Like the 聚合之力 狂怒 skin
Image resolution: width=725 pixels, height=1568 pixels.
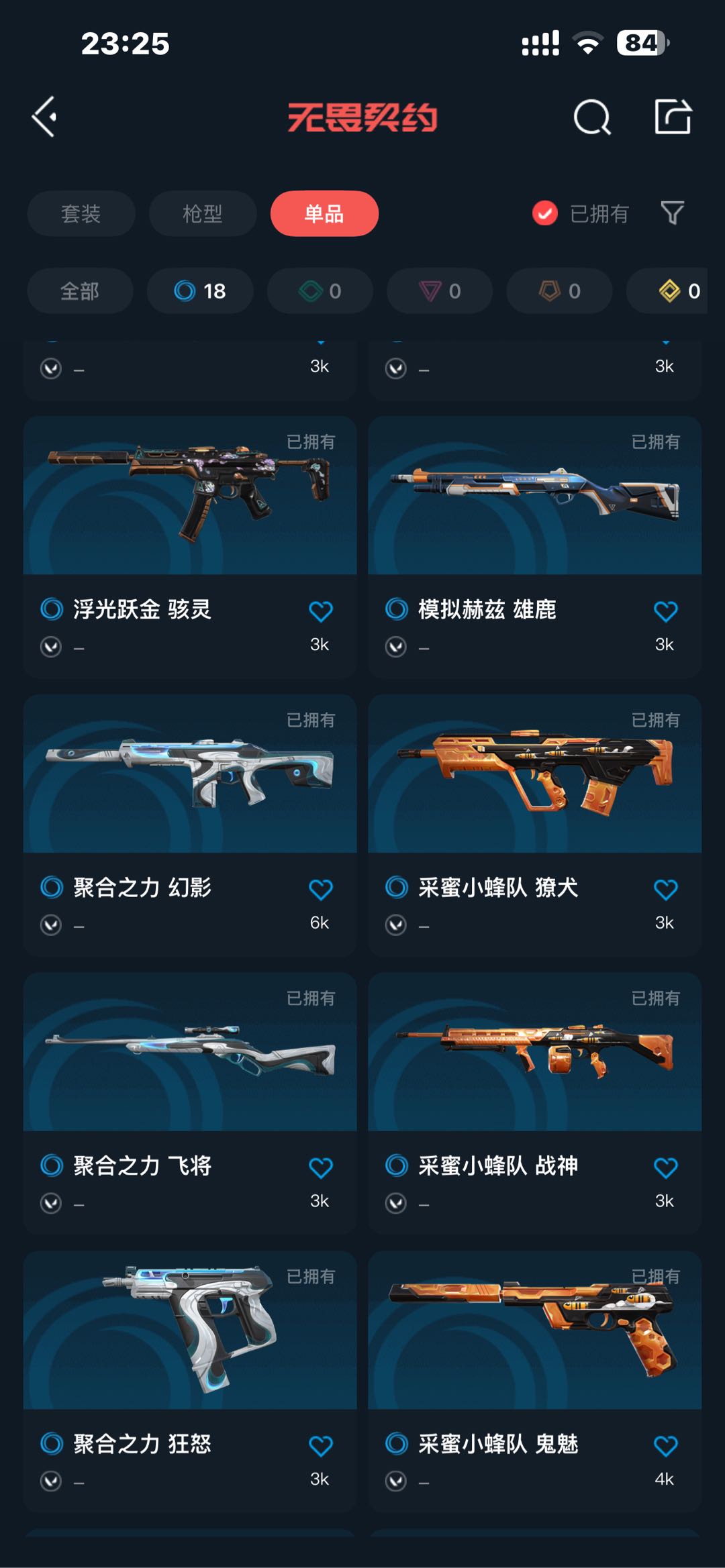[x=320, y=1446]
